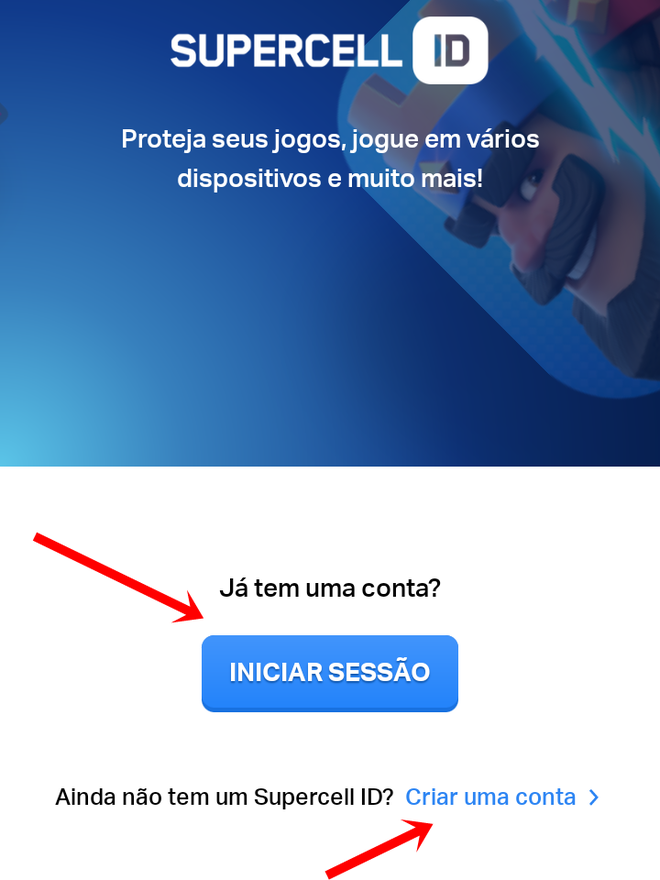Open the Criar uma conta link

point(491,797)
